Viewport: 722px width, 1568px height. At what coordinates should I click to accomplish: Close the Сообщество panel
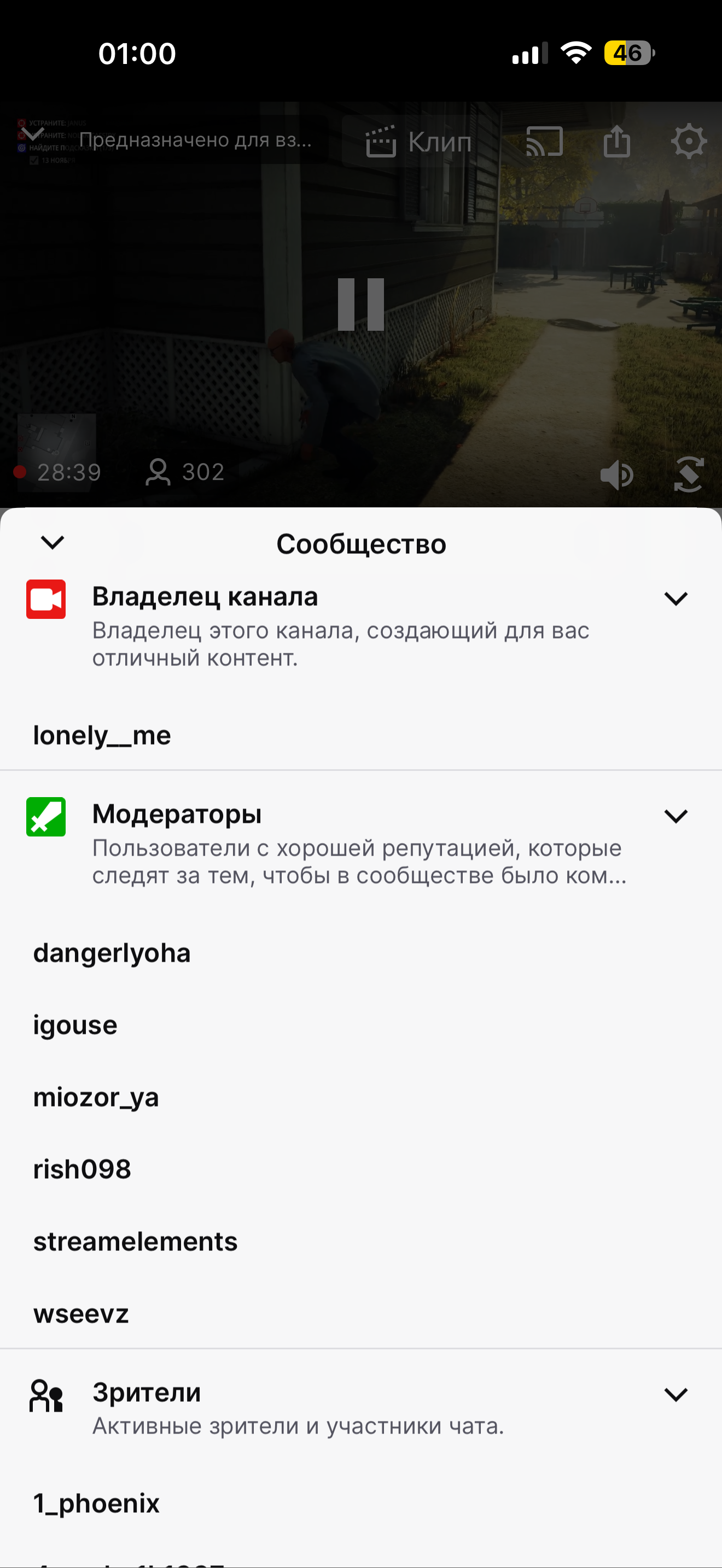[53, 542]
